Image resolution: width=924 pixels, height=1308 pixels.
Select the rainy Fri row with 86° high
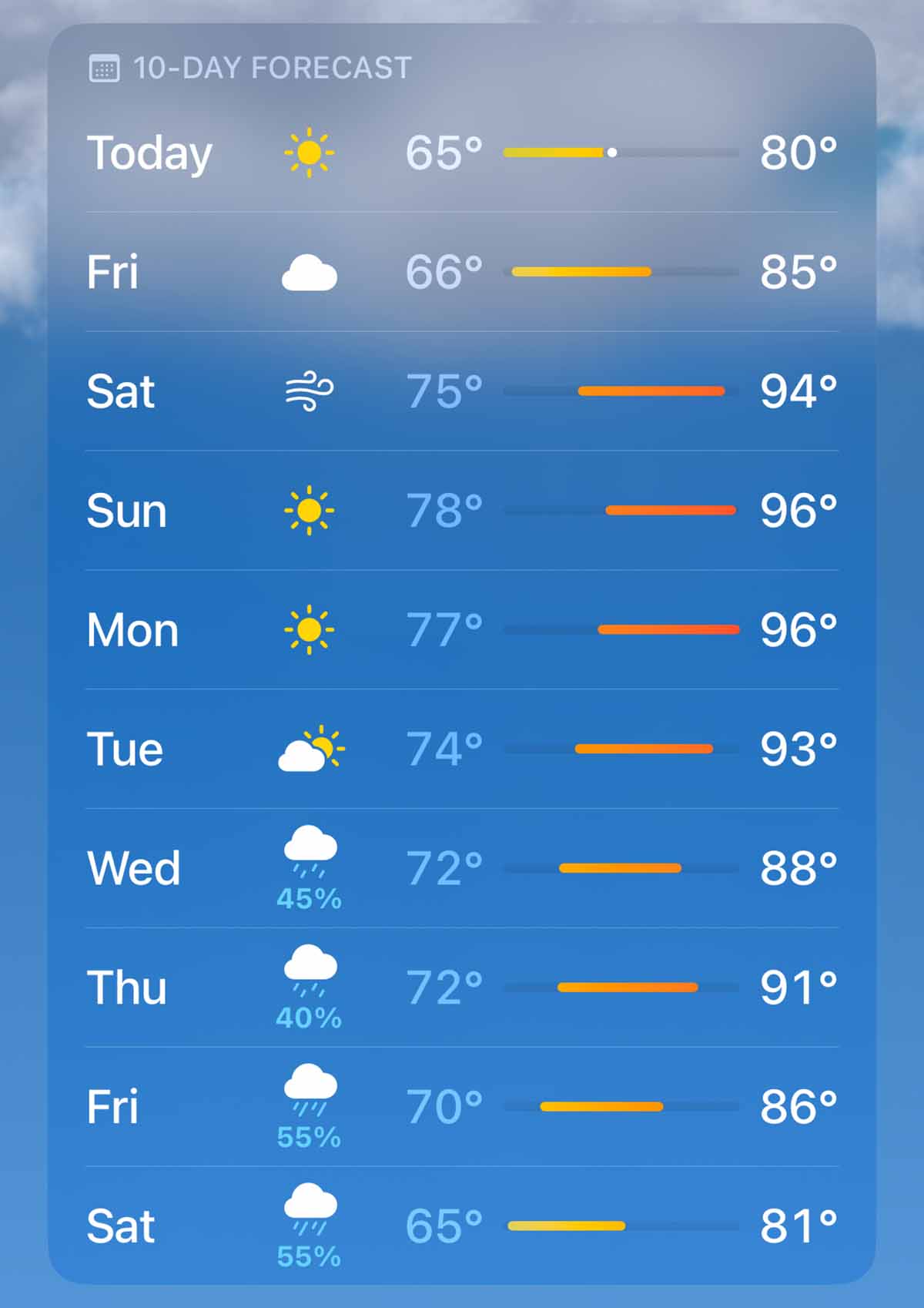[462, 1107]
